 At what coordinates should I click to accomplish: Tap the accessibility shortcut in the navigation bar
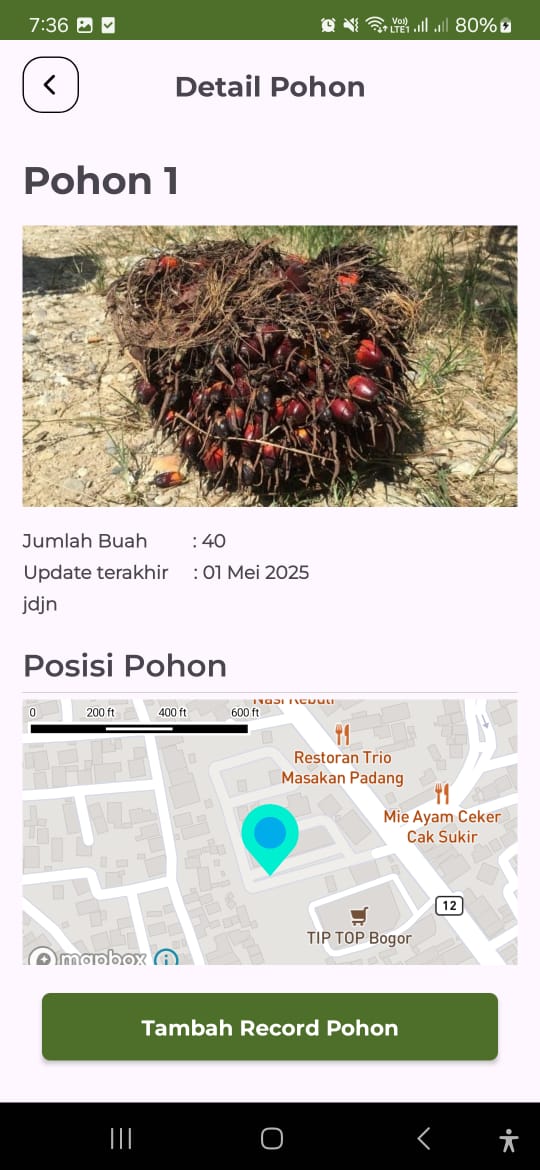coord(509,1139)
